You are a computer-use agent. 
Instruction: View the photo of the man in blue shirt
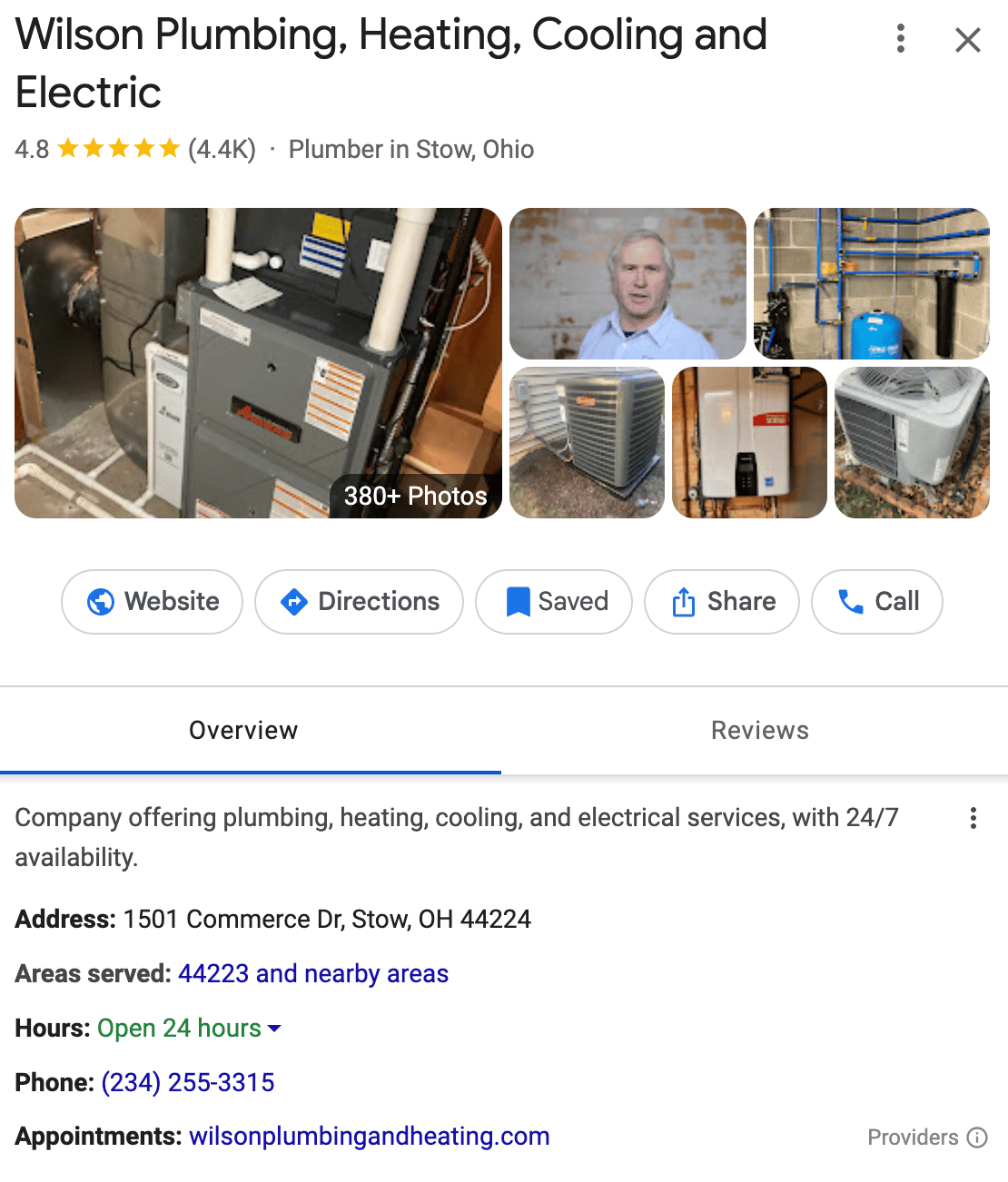coord(628,284)
